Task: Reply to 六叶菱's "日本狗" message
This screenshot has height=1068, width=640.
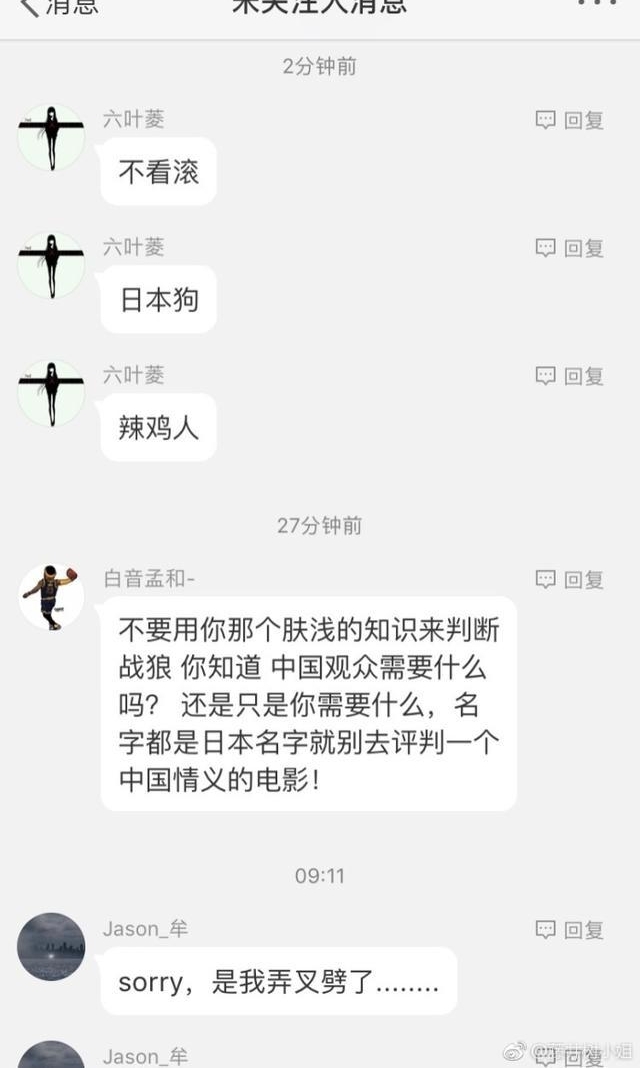Action: click(x=570, y=249)
